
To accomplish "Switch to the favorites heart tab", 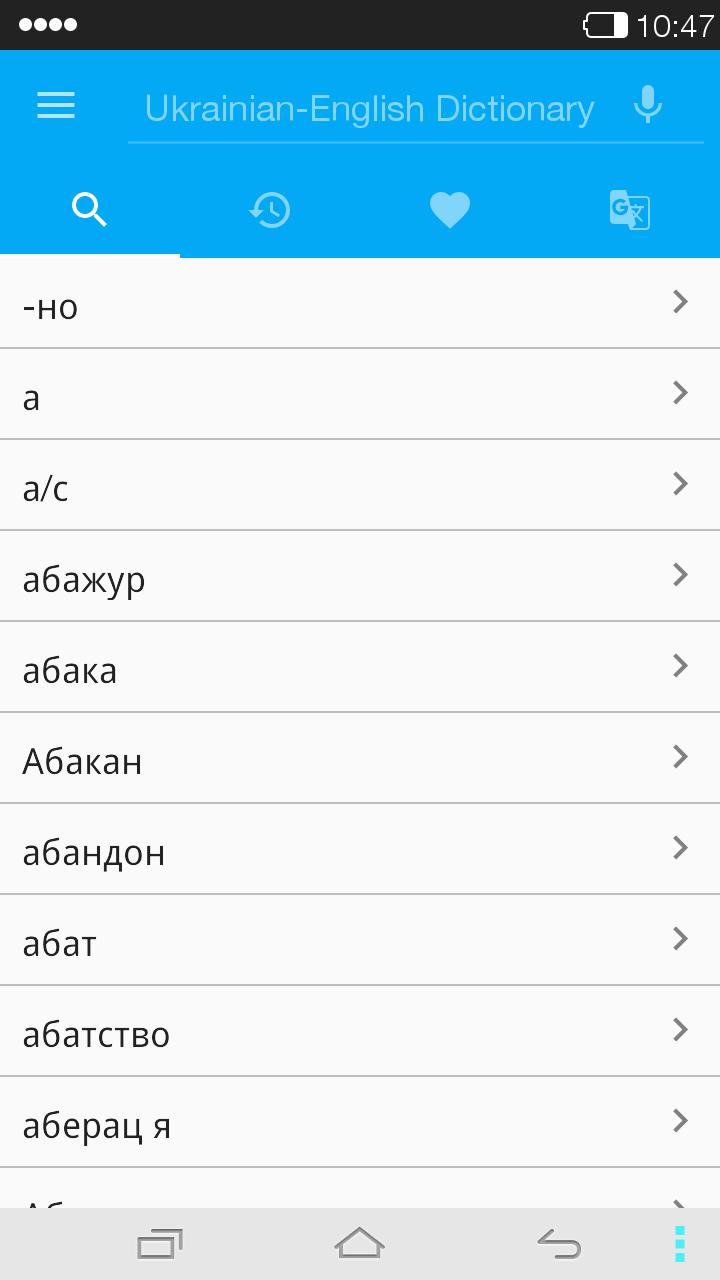I will pos(450,210).
